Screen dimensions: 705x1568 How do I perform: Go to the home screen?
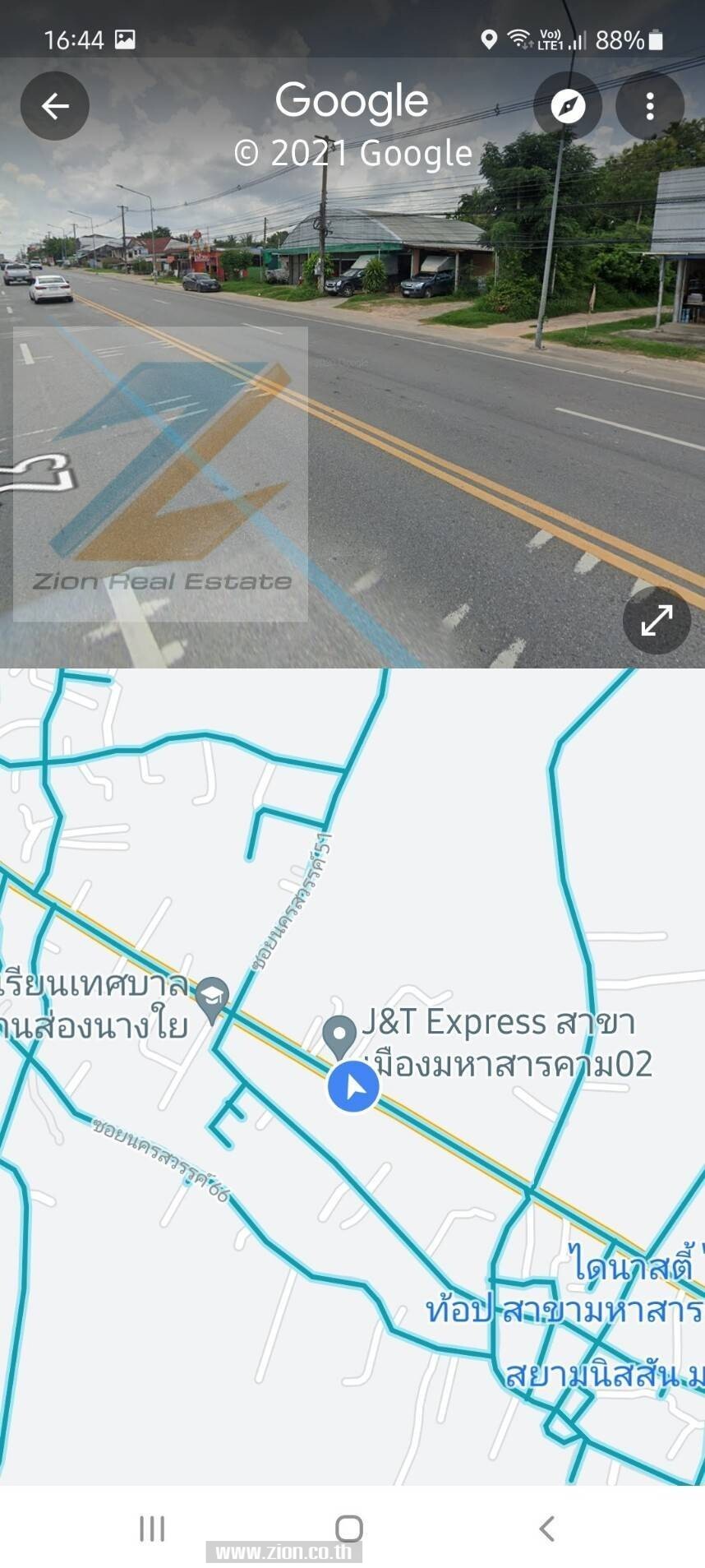[x=349, y=1528]
